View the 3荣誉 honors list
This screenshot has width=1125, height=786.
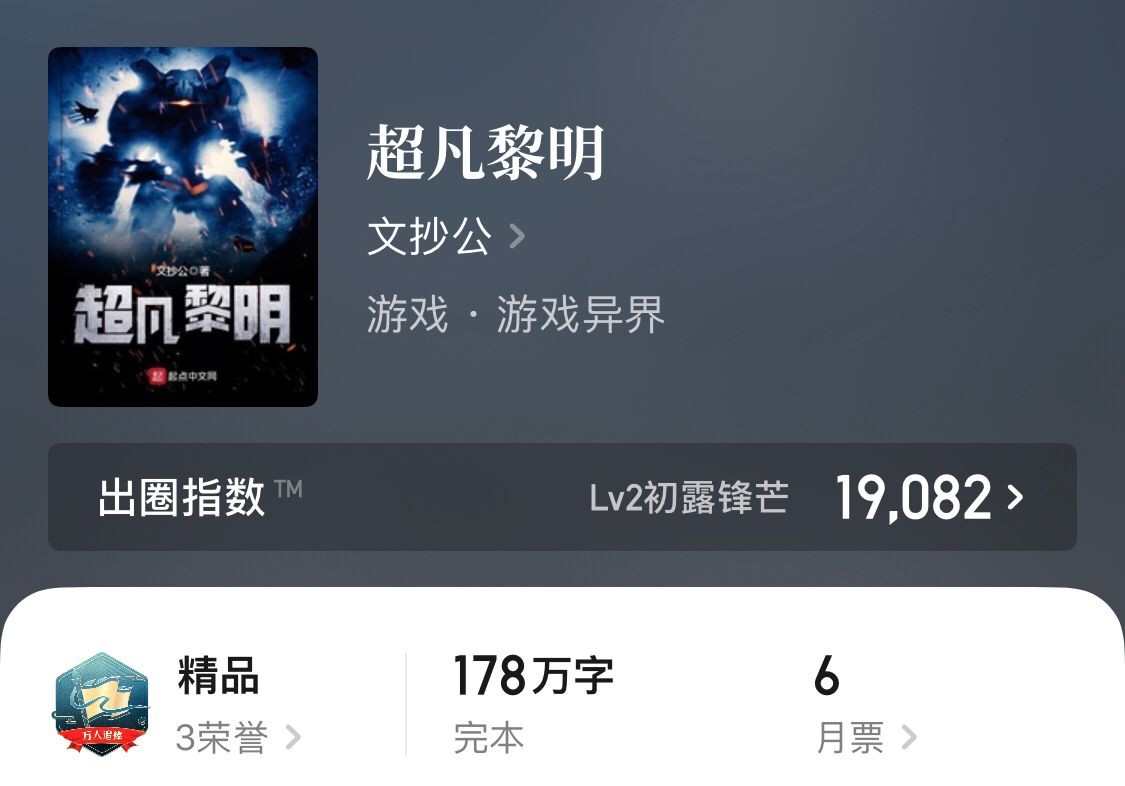(237, 738)
